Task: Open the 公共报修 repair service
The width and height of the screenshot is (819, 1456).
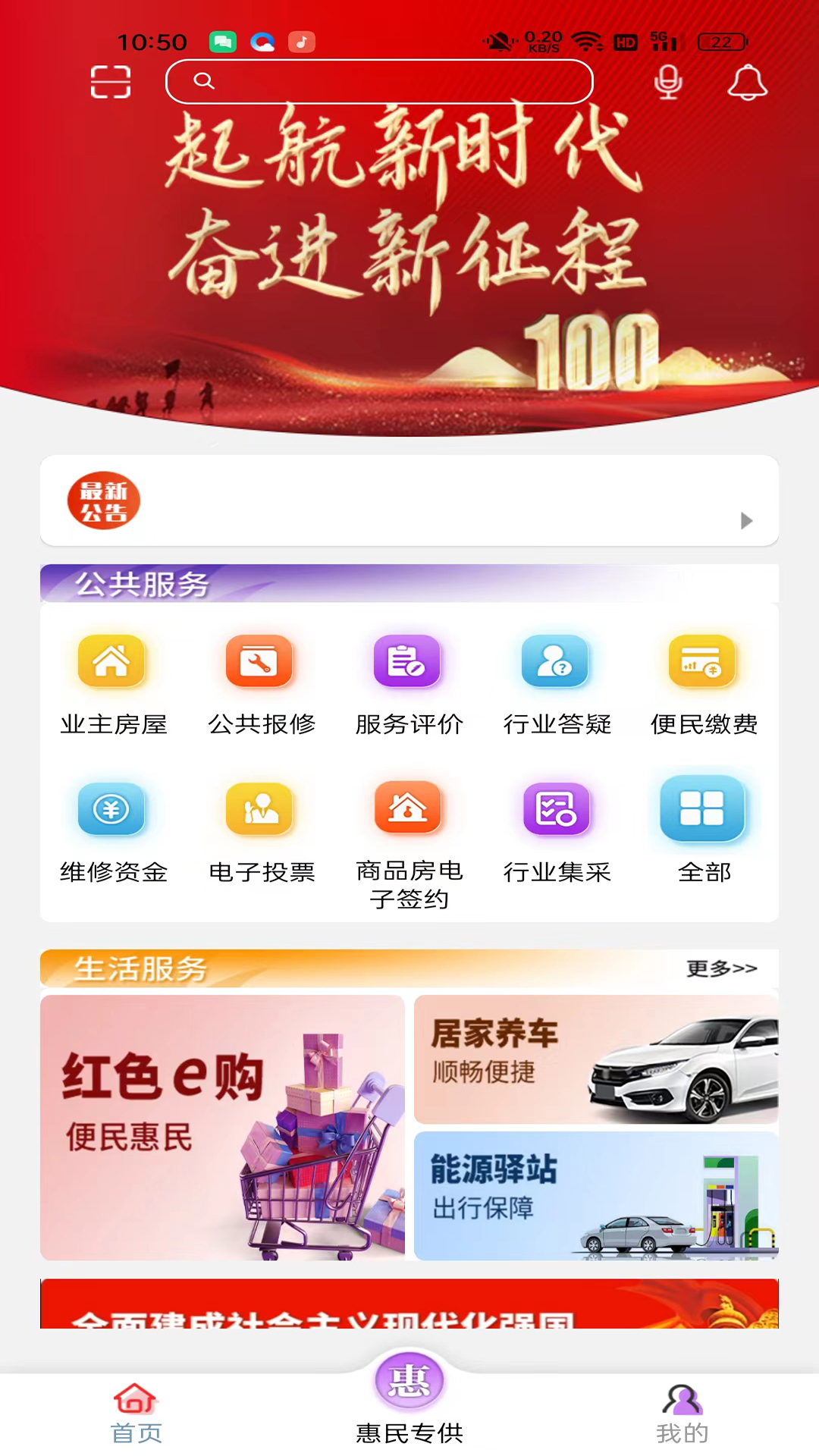Action: point(259,661)
